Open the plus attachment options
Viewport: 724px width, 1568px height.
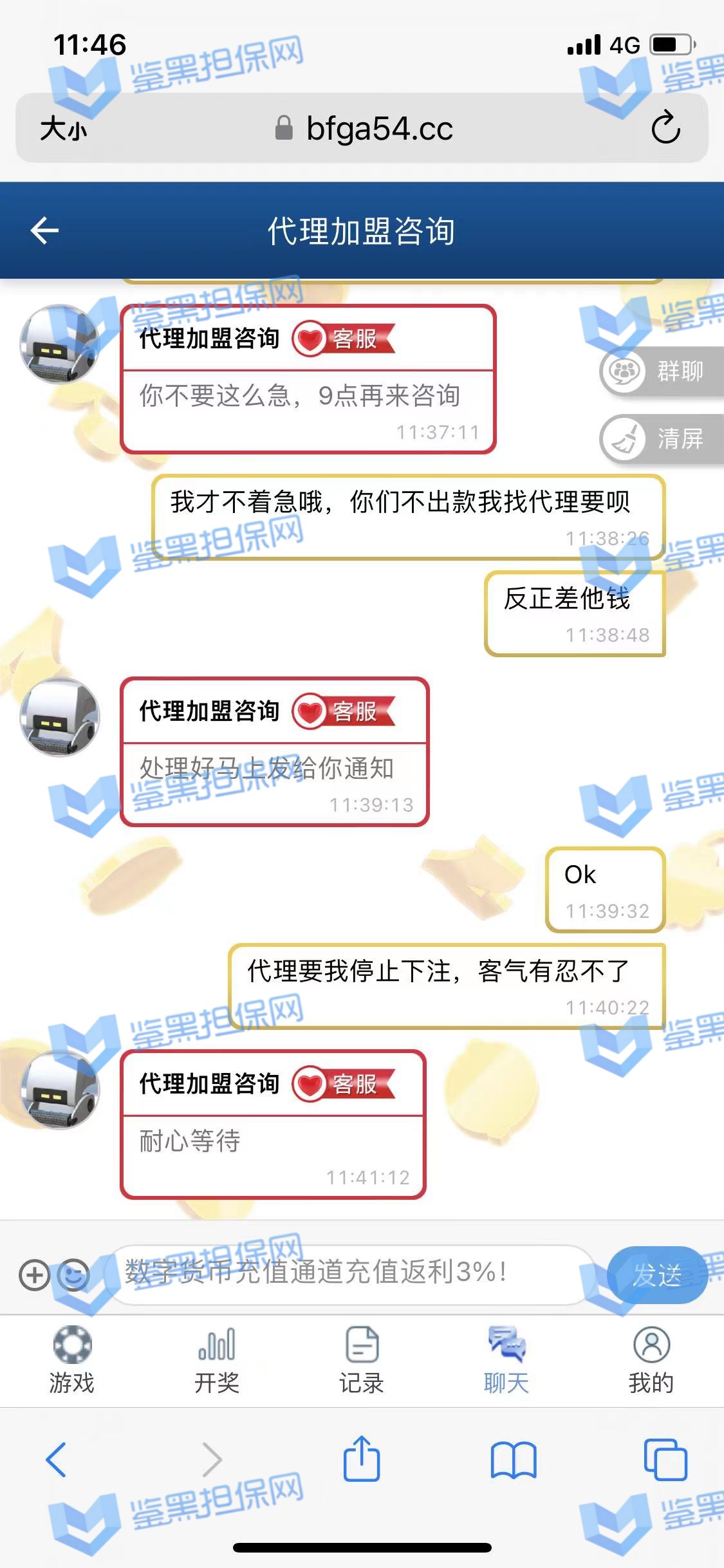34,1274
